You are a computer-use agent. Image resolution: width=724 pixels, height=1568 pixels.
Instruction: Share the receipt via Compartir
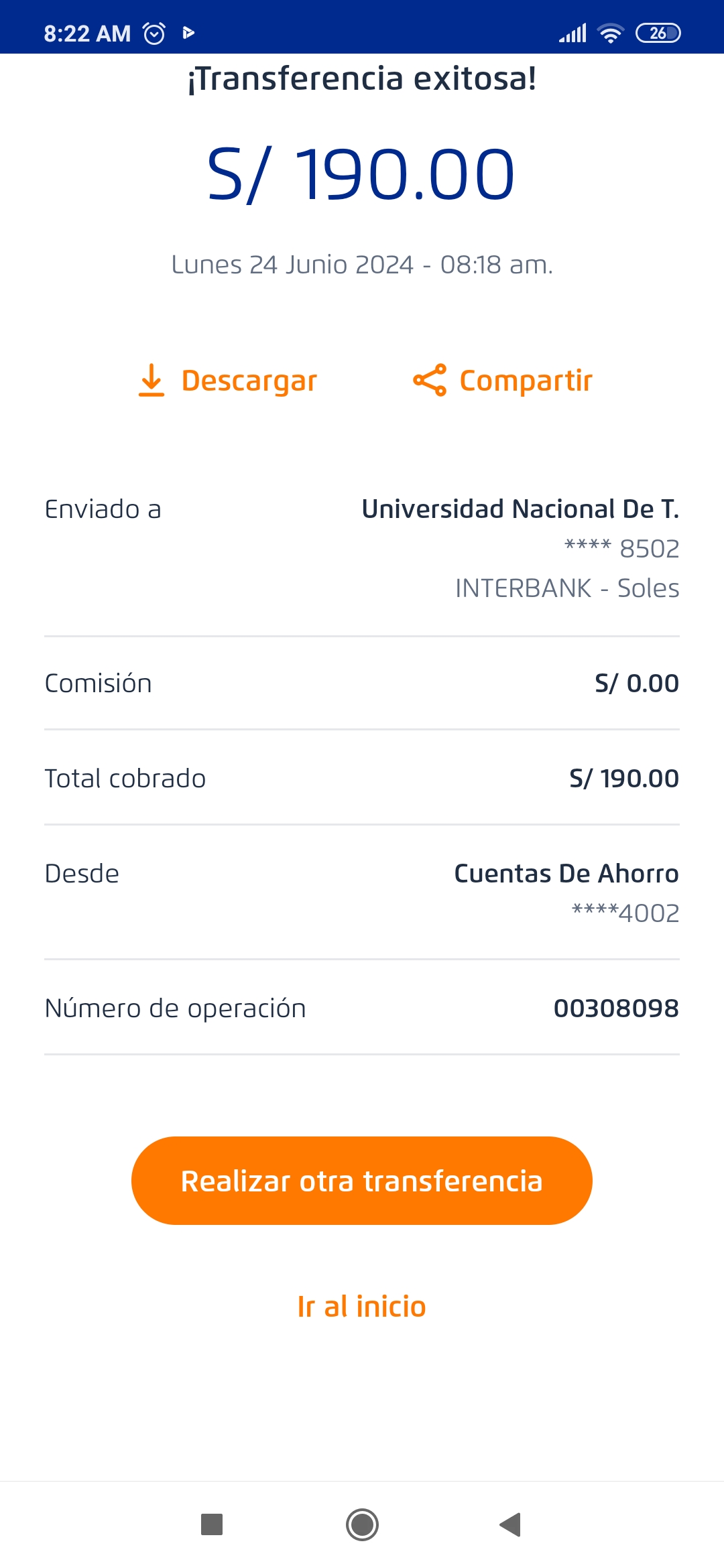pyautogui.click(x=503, y=381)
